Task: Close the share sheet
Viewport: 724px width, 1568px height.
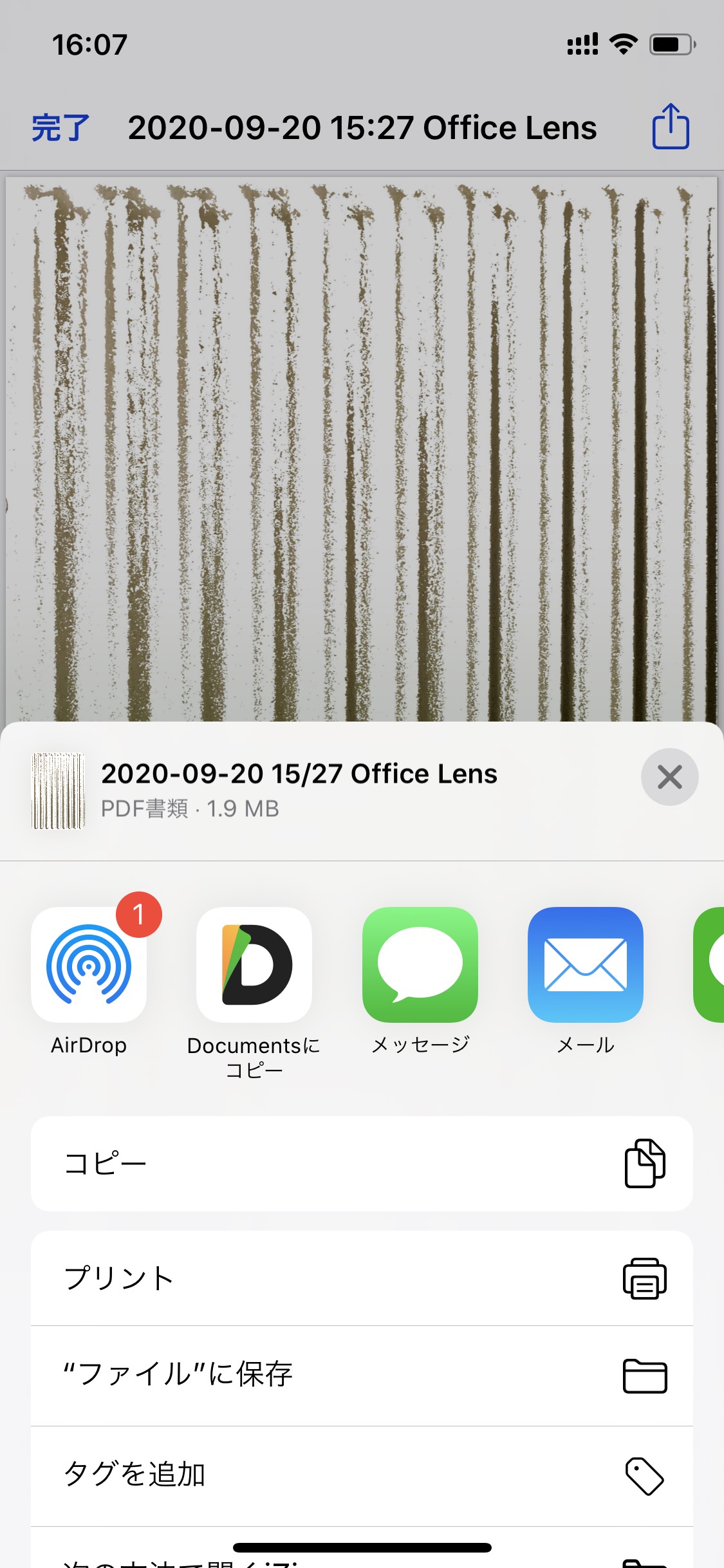Action: pos(669,777)
